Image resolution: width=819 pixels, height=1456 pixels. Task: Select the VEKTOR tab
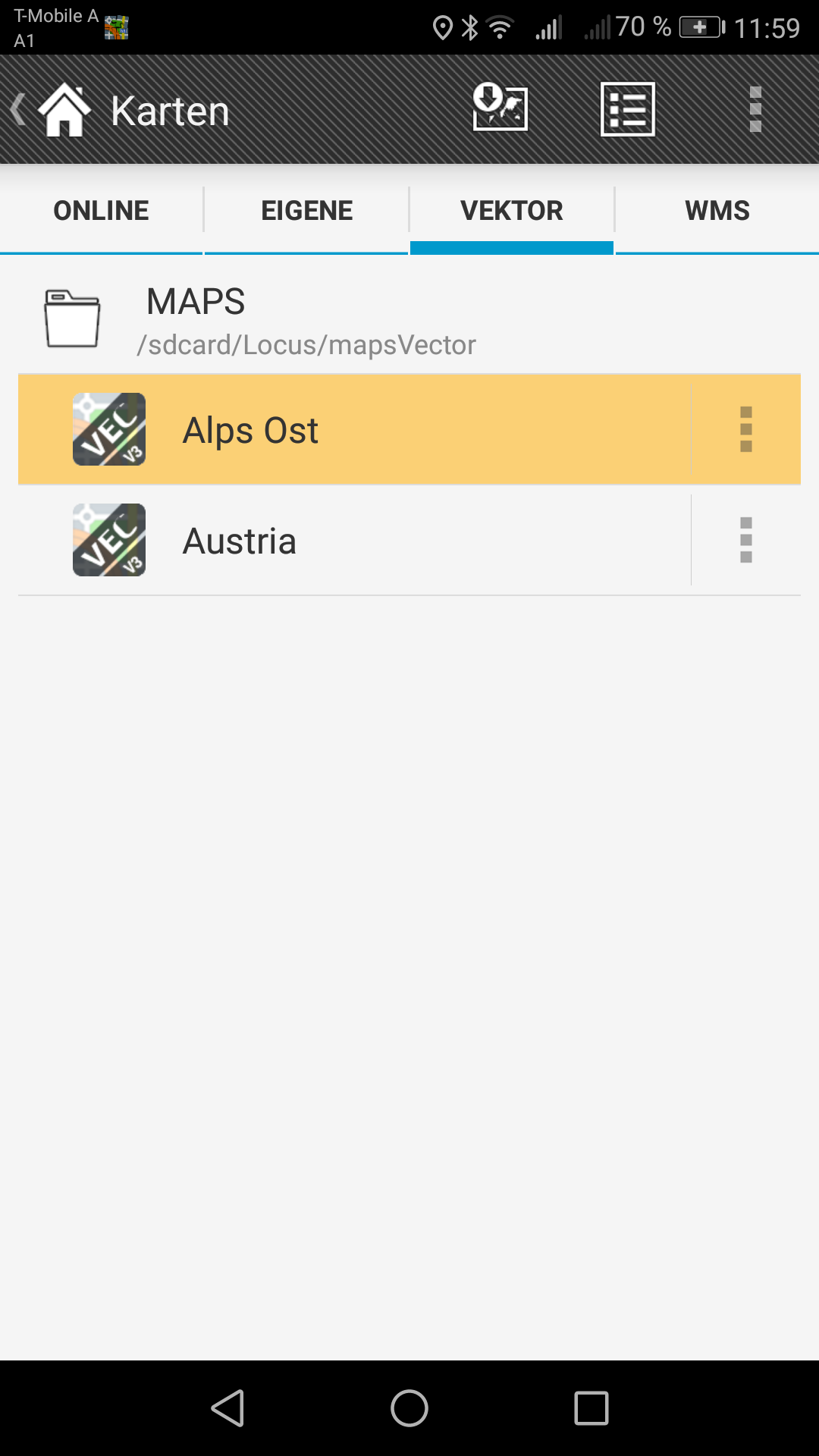click(x=512, y=211)
